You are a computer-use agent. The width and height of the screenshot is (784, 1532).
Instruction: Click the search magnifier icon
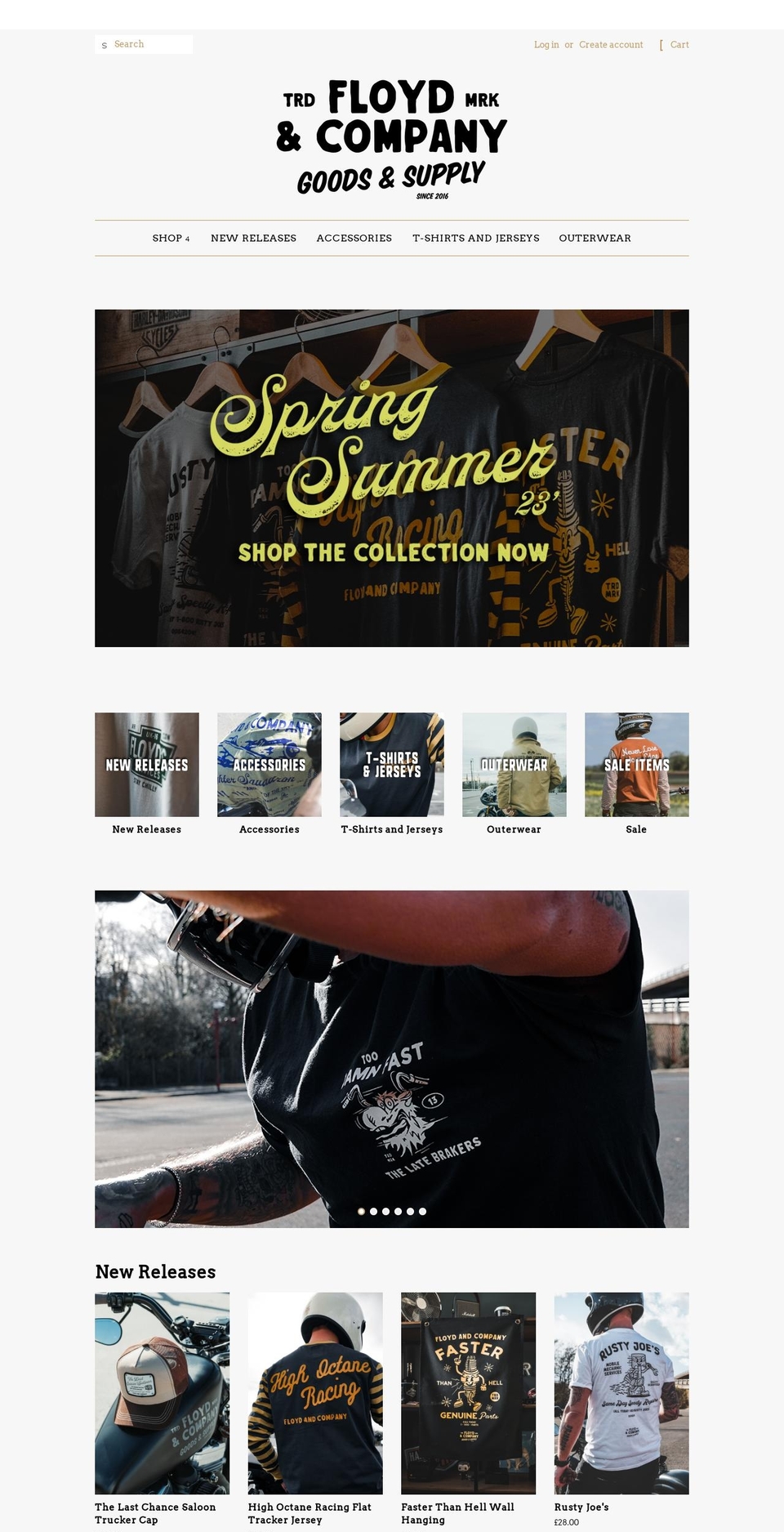click(105, 45)
